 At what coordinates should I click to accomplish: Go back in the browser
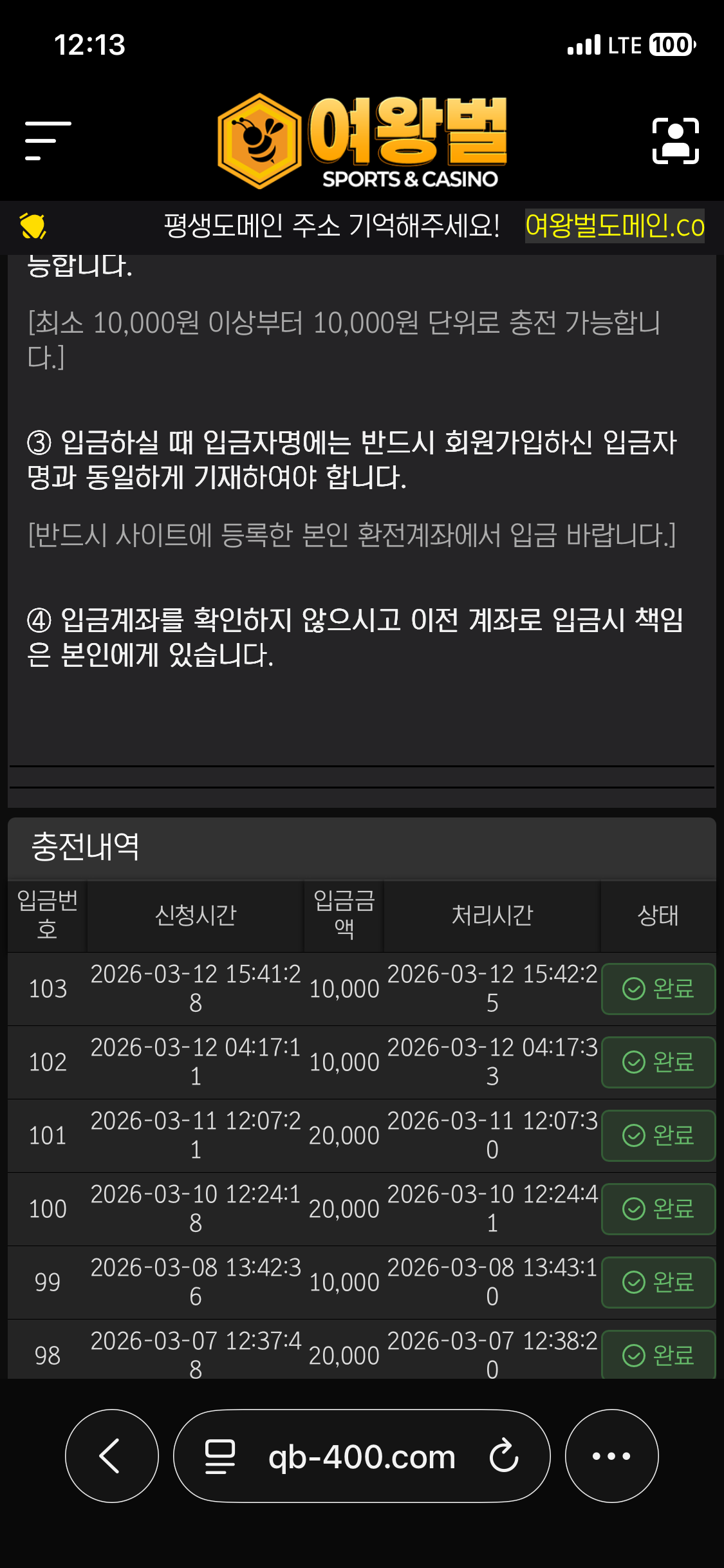pos(111,1456)
